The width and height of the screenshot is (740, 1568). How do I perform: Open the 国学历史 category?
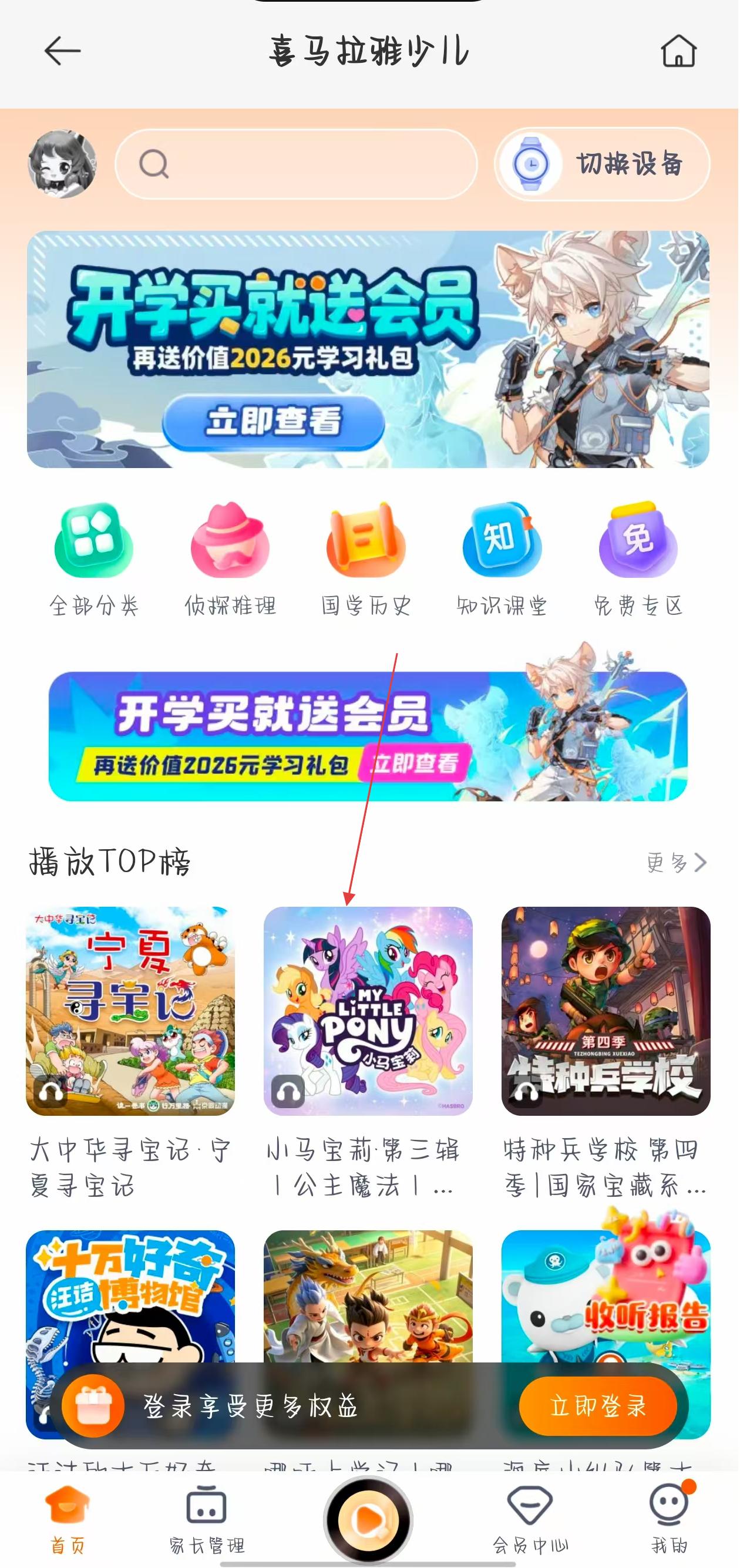point(366,558)
